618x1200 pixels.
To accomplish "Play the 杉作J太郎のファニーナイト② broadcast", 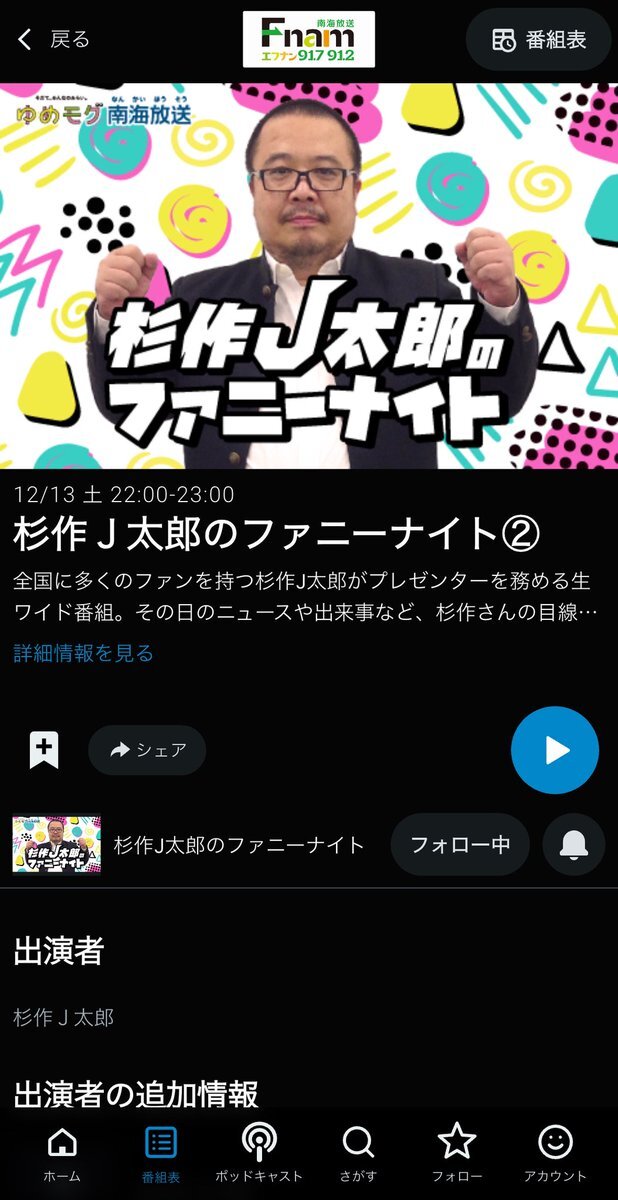I will [x=555, y=750].
